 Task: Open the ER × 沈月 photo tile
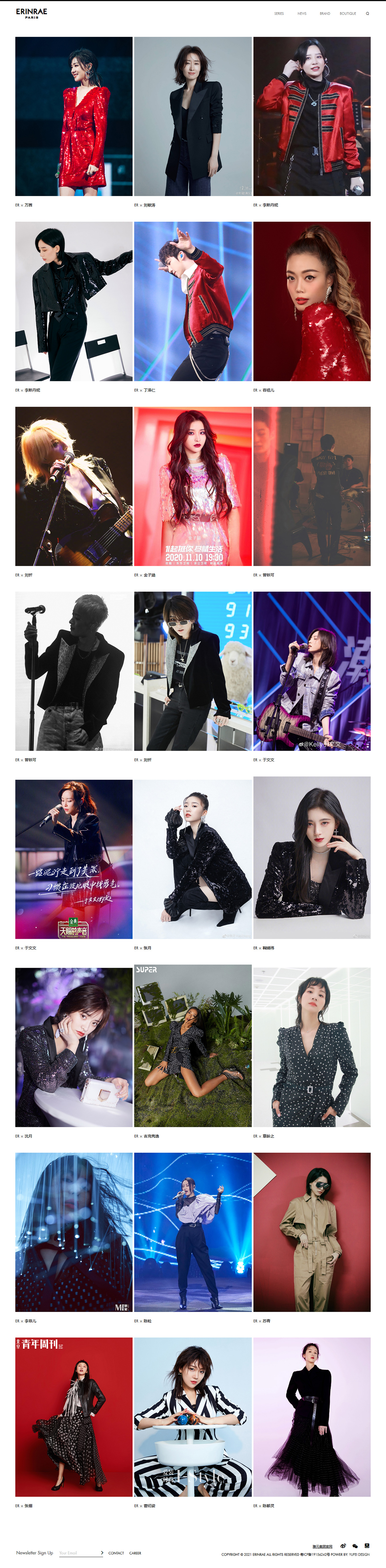(74, 1047)
